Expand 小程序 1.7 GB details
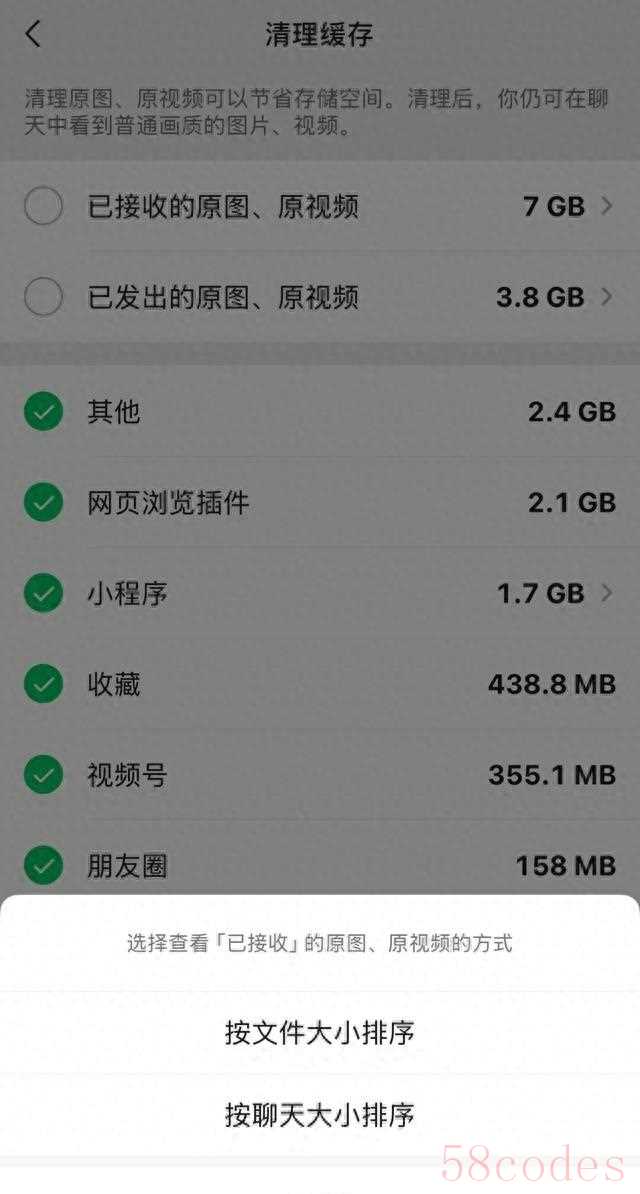 coord(606,593)
